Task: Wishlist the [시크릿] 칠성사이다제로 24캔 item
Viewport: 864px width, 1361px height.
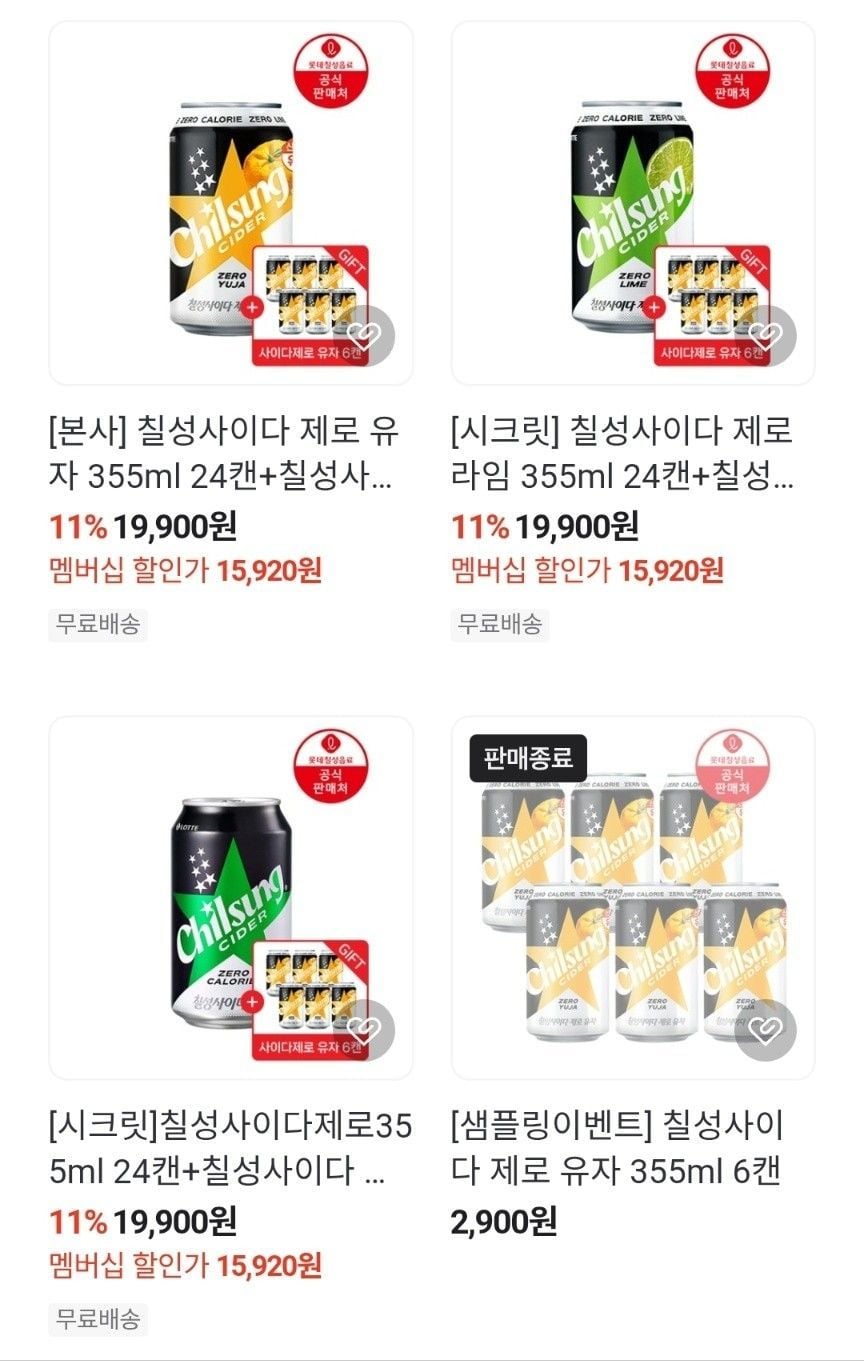Action: (x=364, y=1030)
